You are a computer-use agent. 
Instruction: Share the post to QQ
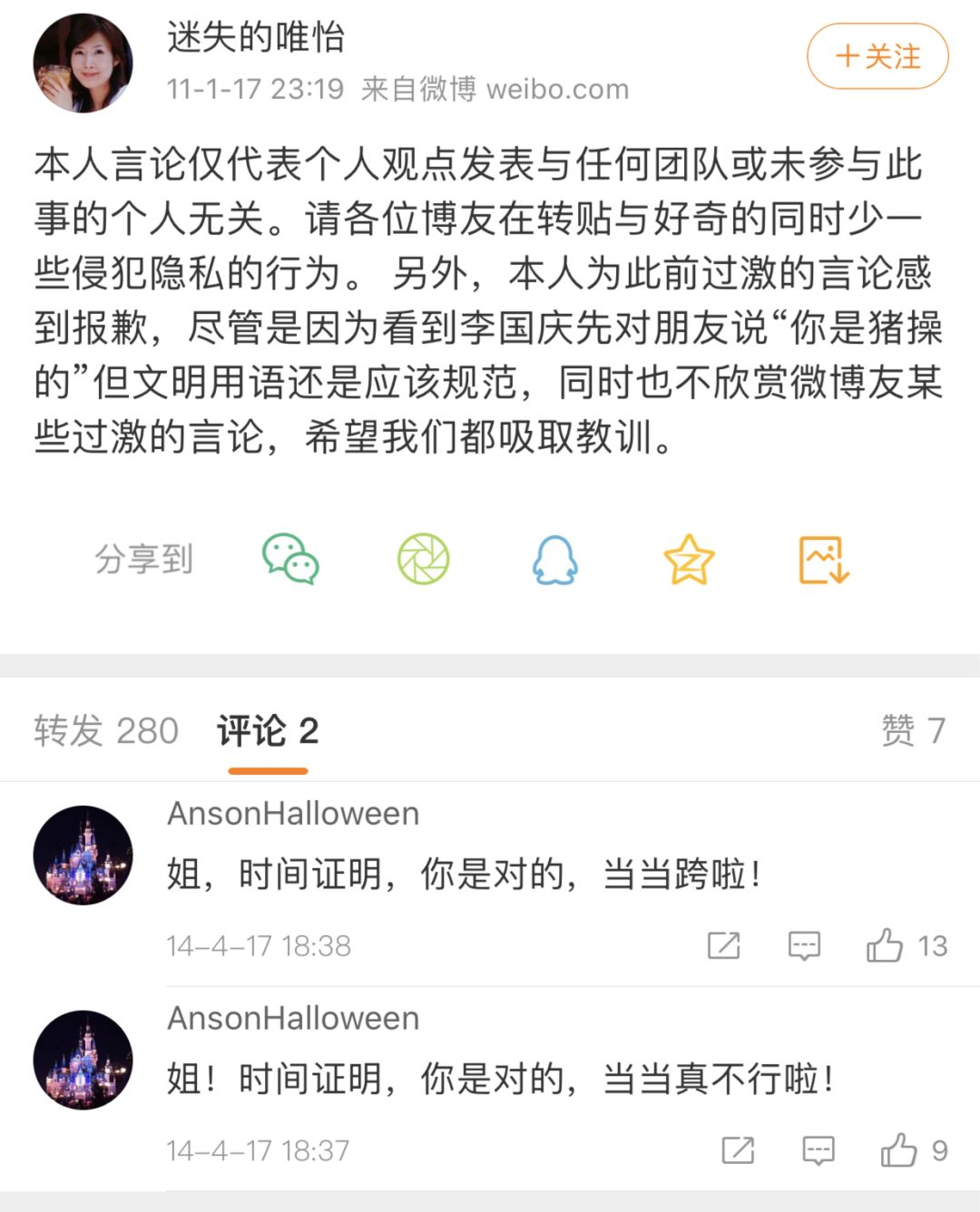556,560
